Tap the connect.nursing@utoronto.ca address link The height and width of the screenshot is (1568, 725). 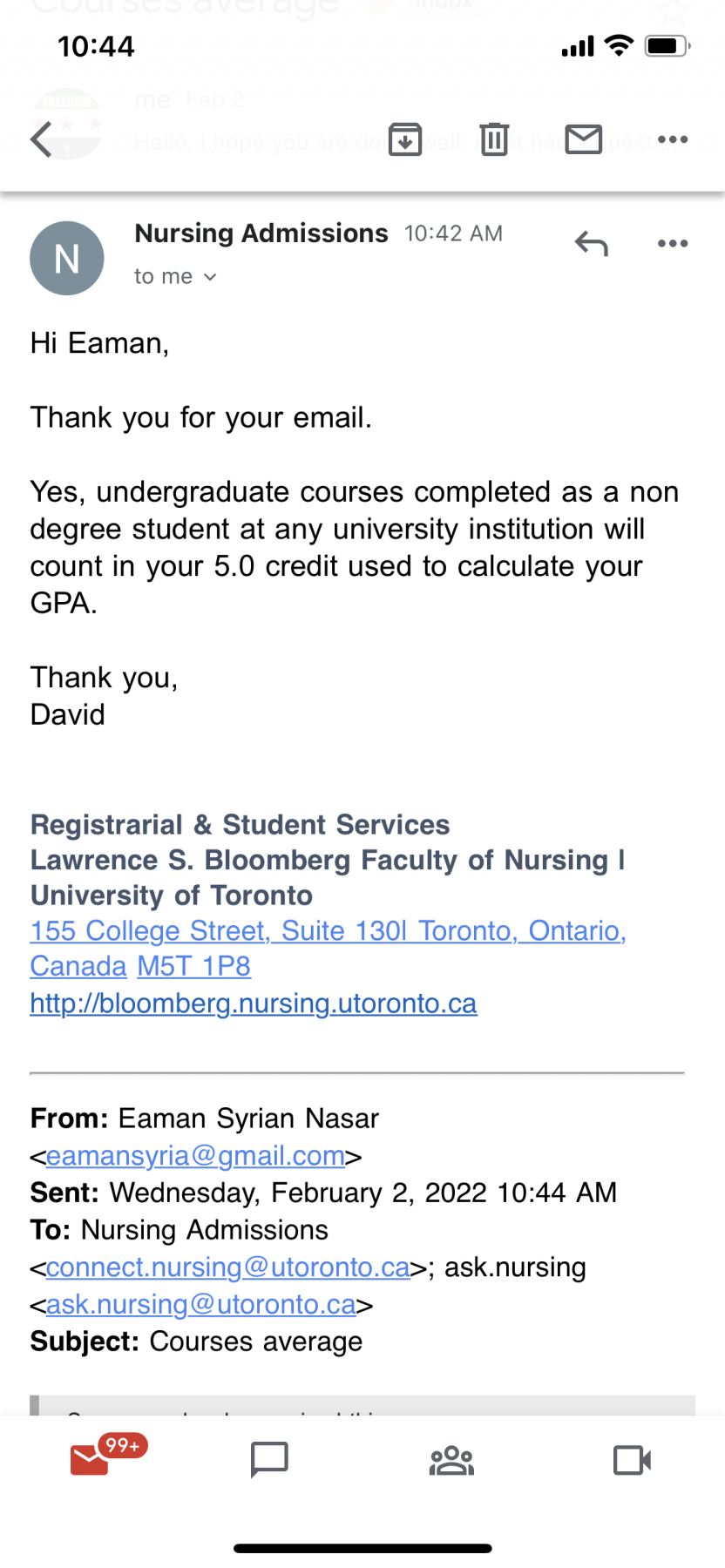(x=227, y=1267)
